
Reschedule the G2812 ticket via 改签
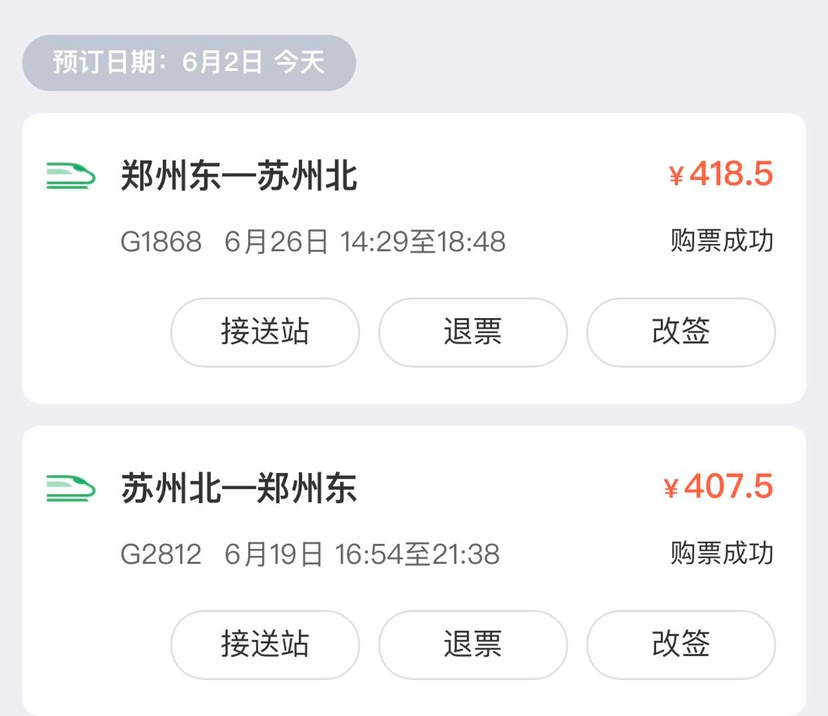pos(680,645)
